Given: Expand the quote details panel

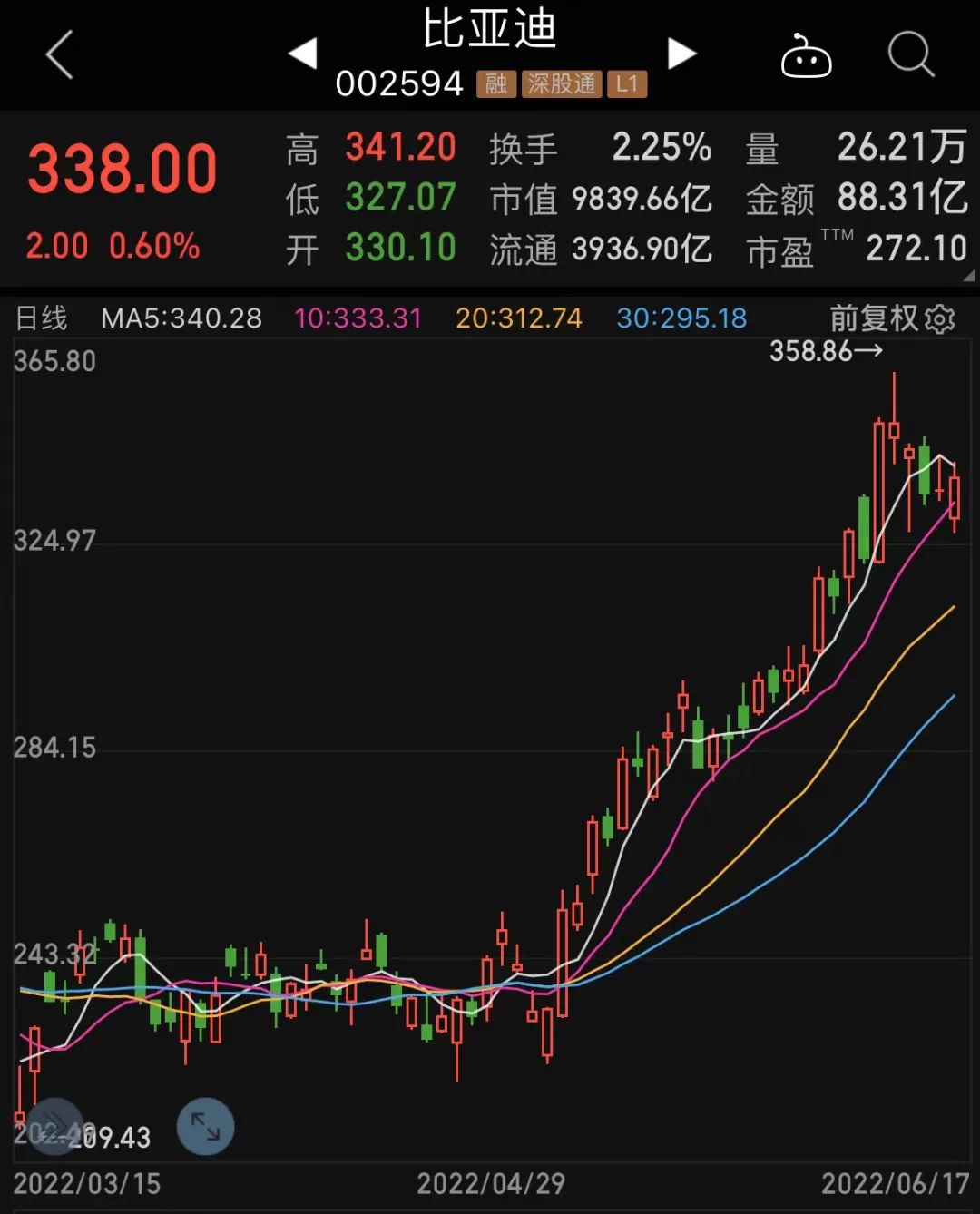Looking at the screenshot, I should [x=968, y=276].
